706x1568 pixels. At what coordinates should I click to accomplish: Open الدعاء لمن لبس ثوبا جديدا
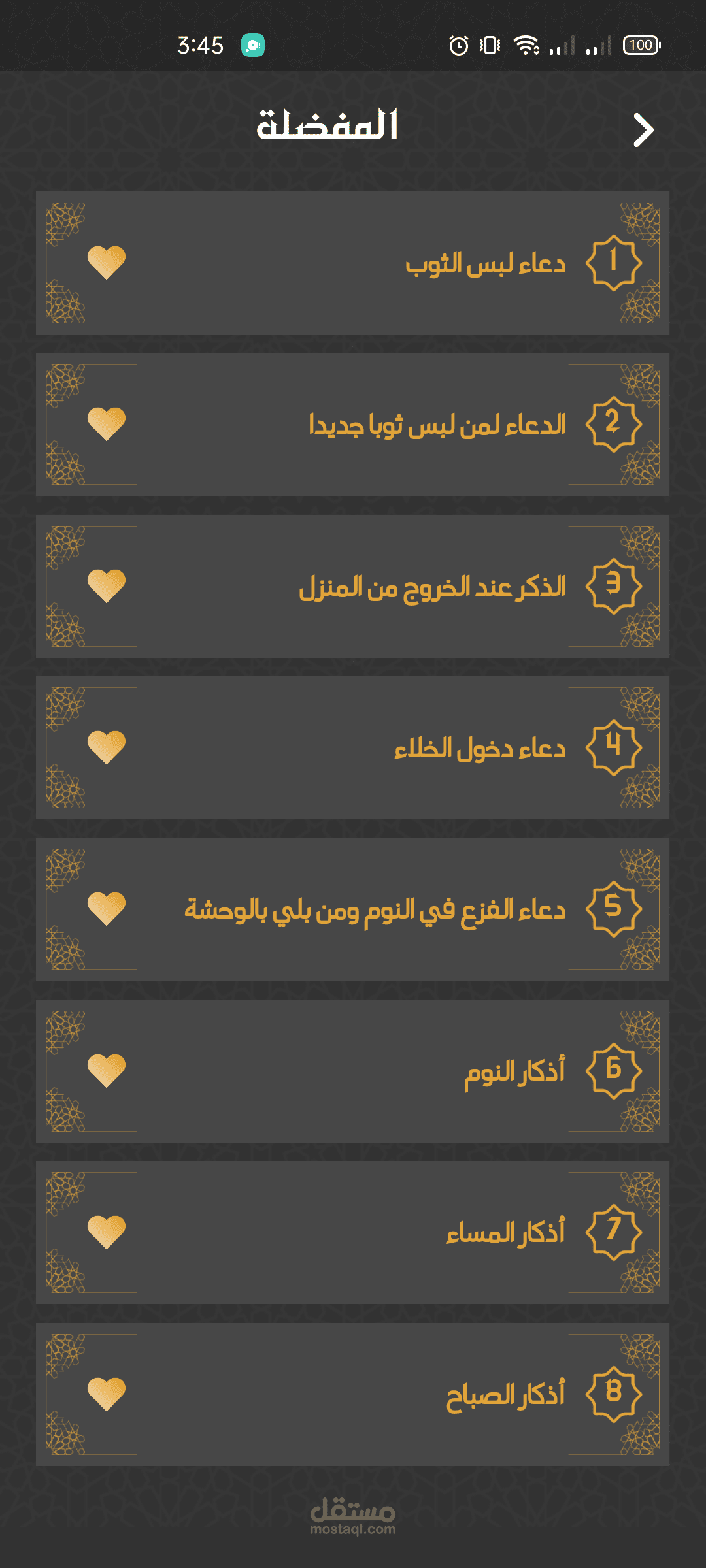point(437,425)
